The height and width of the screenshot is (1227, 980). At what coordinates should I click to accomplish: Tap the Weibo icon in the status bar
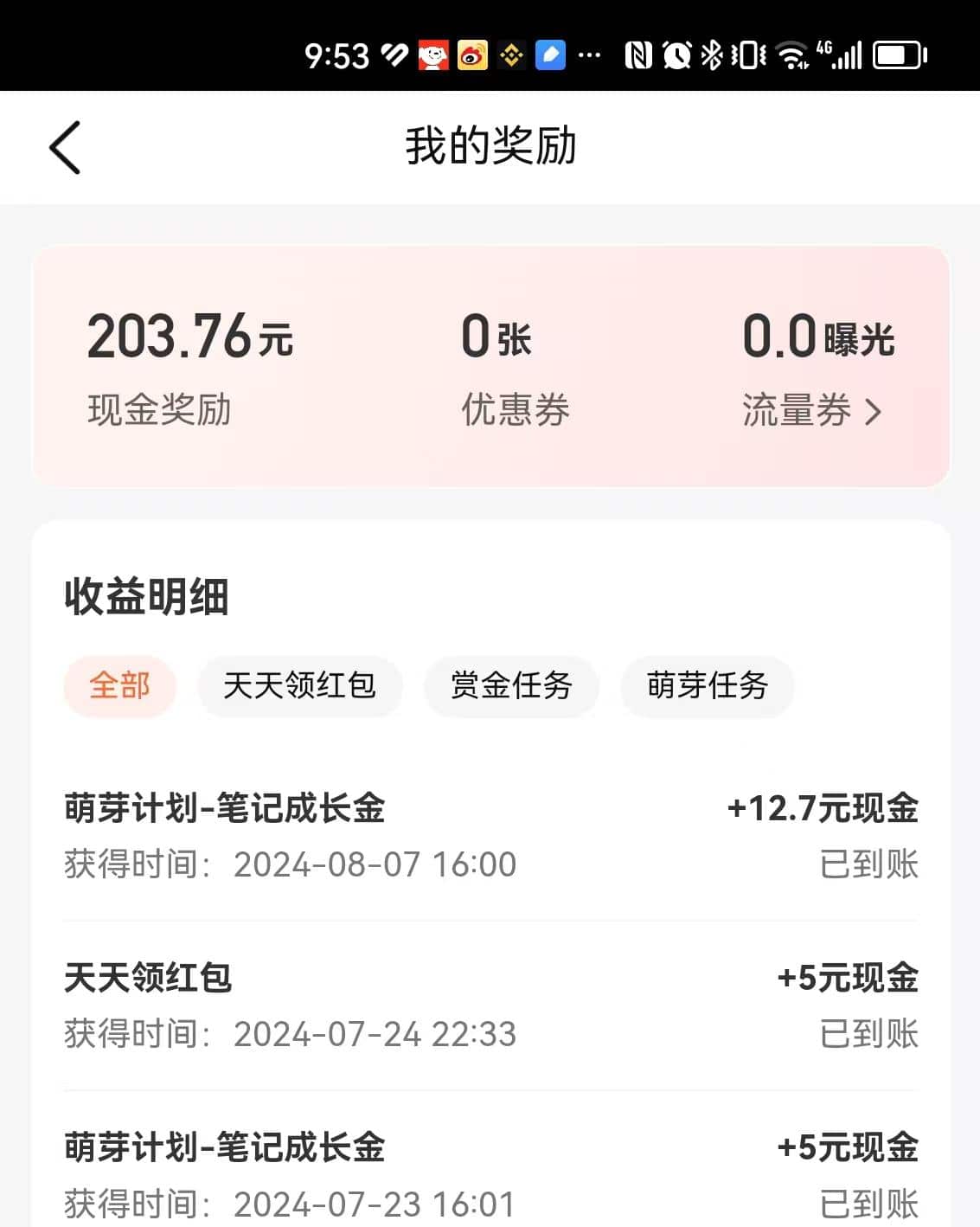(x=472, y=55)
